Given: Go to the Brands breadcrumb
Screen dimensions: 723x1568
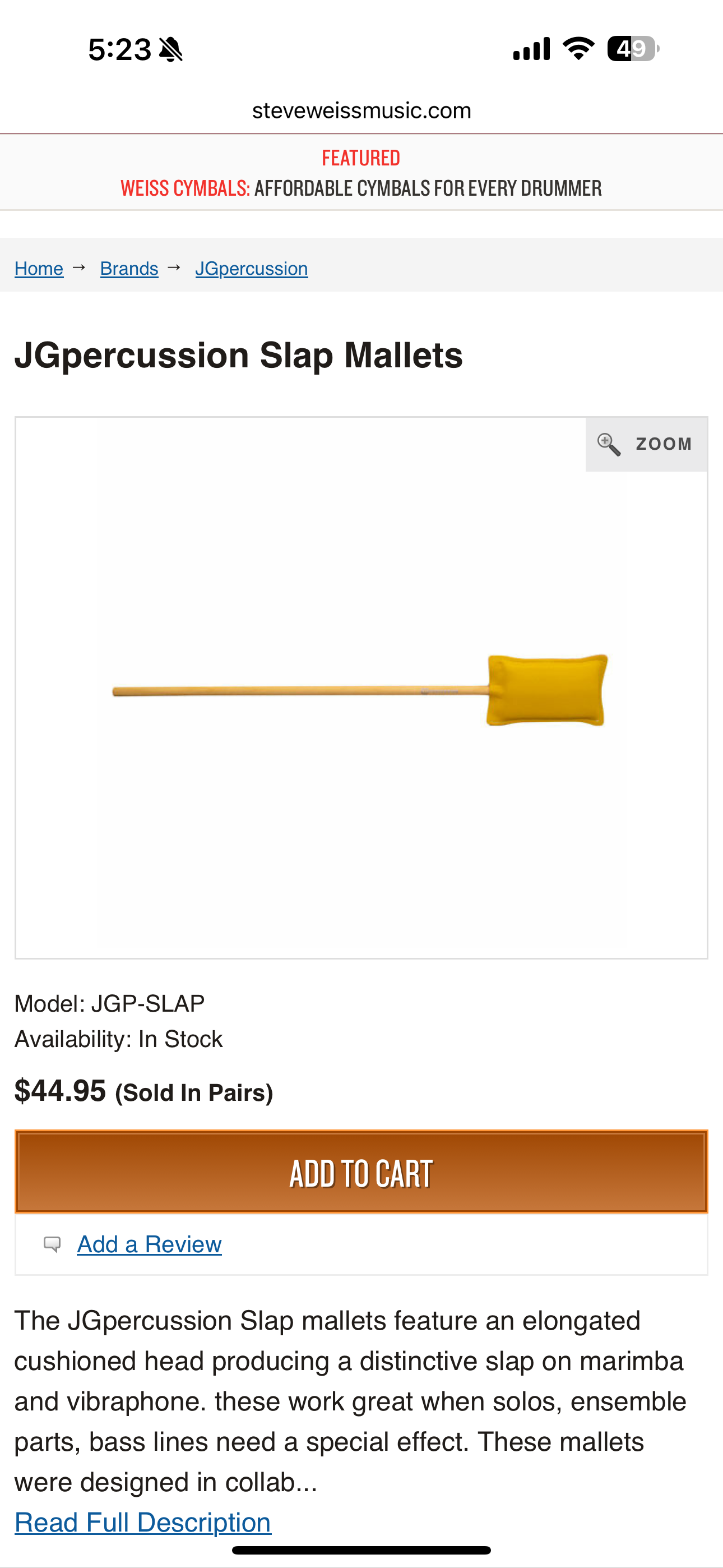Looking at the screenshot, I should pos(129,269).
